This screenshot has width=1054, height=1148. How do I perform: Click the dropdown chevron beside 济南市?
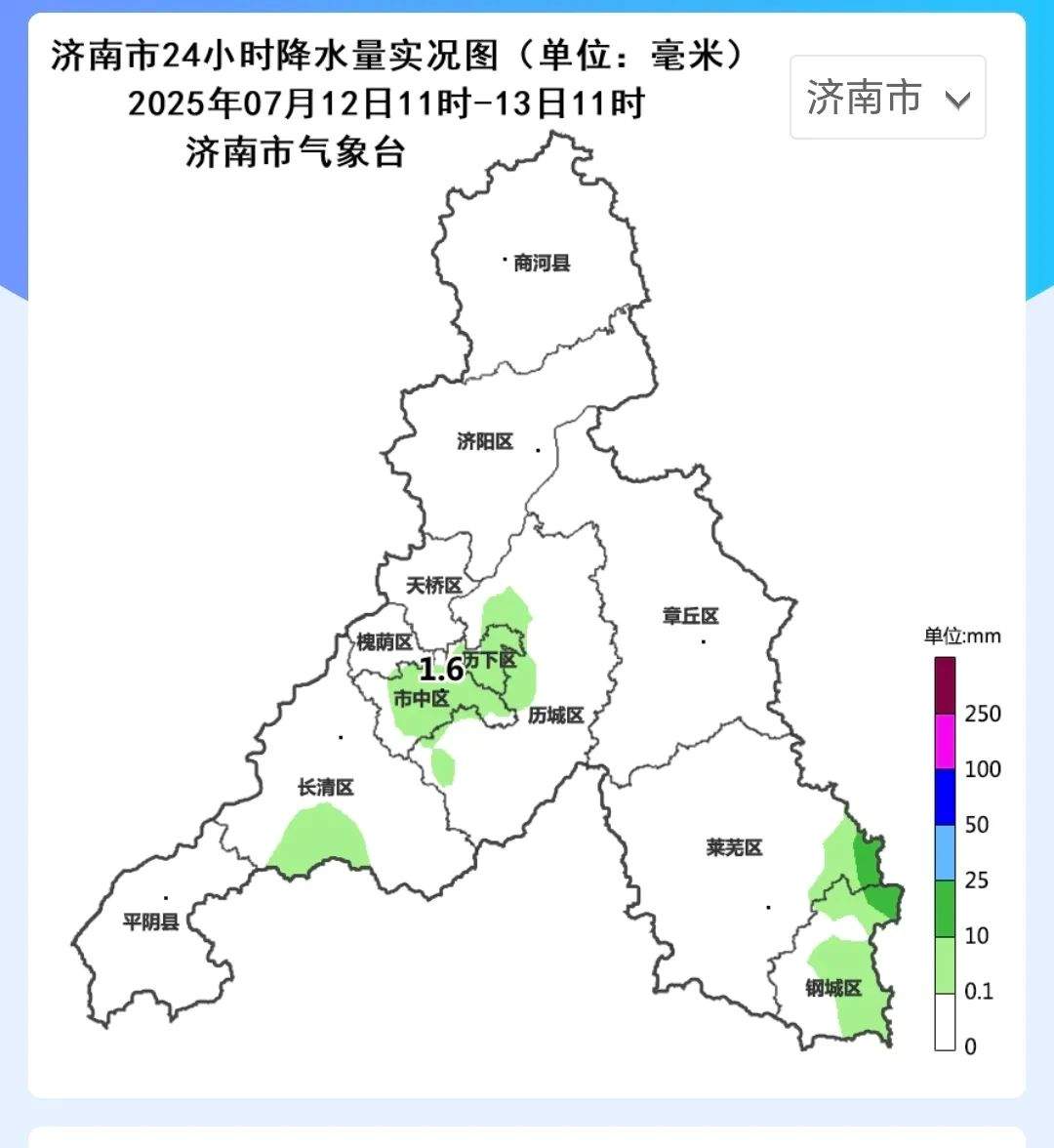957,98
